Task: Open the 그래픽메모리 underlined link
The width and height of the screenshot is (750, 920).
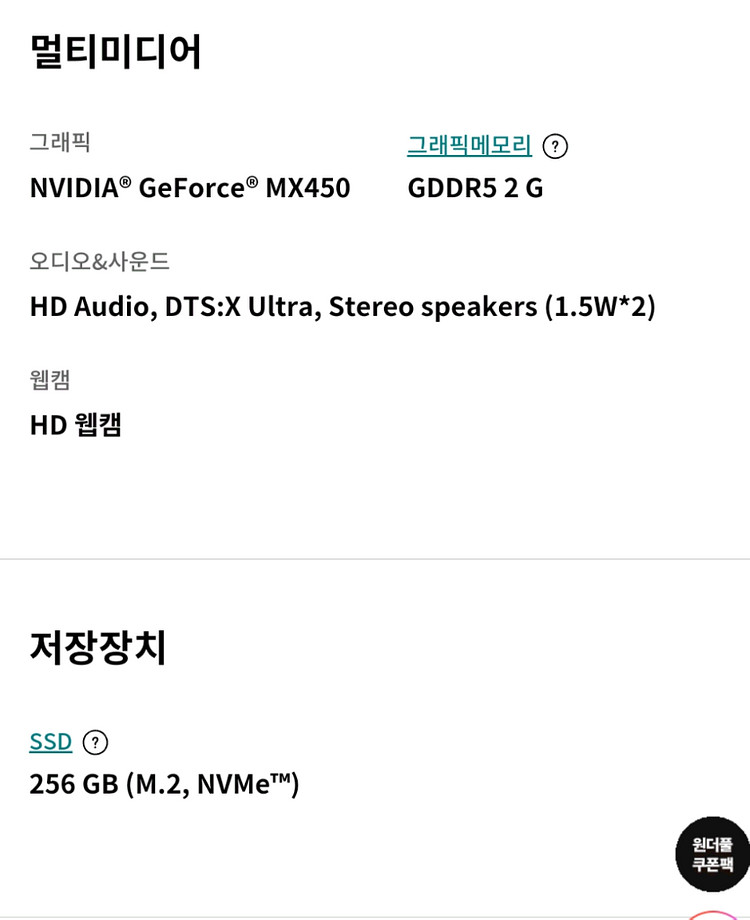Action: (470, 144)
